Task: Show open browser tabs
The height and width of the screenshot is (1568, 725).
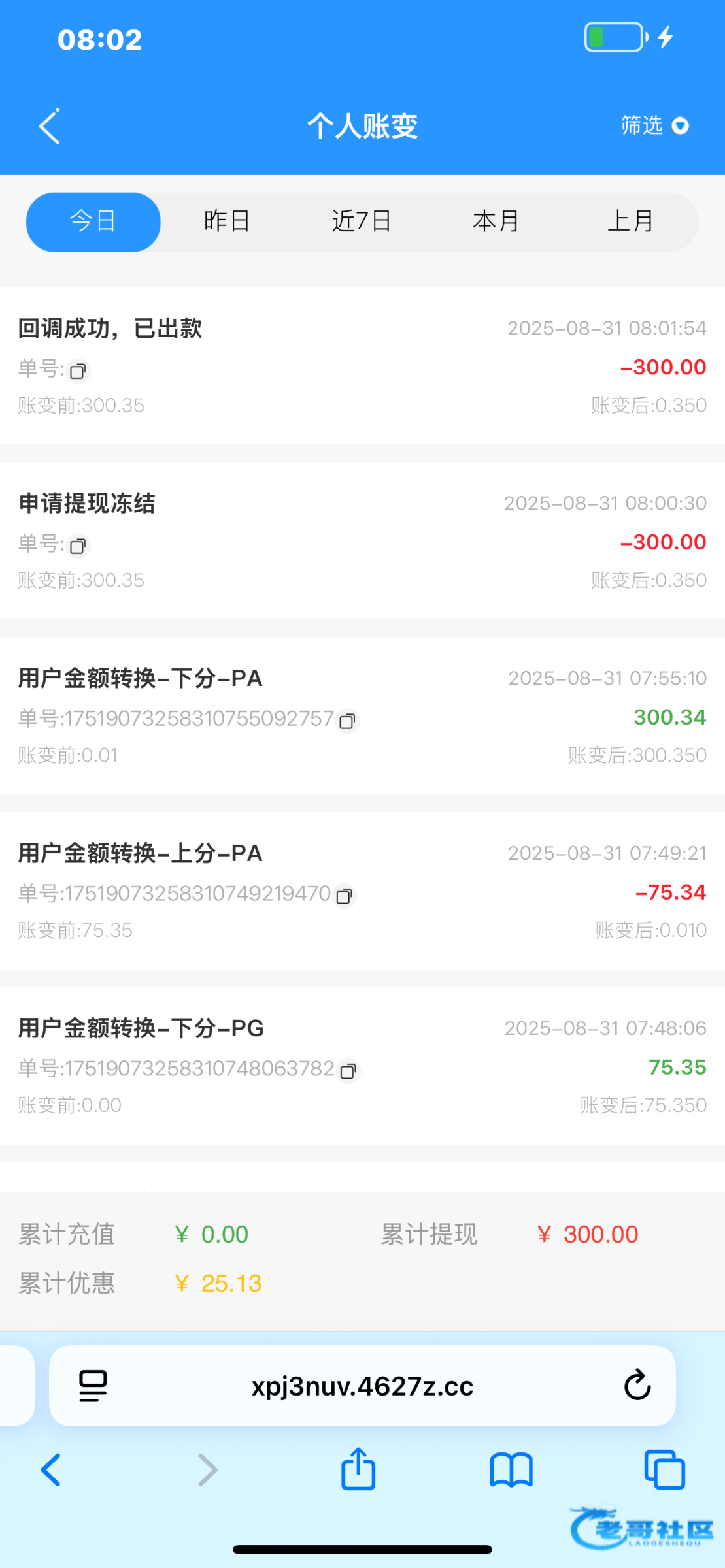Action: tap(664, 1470)
